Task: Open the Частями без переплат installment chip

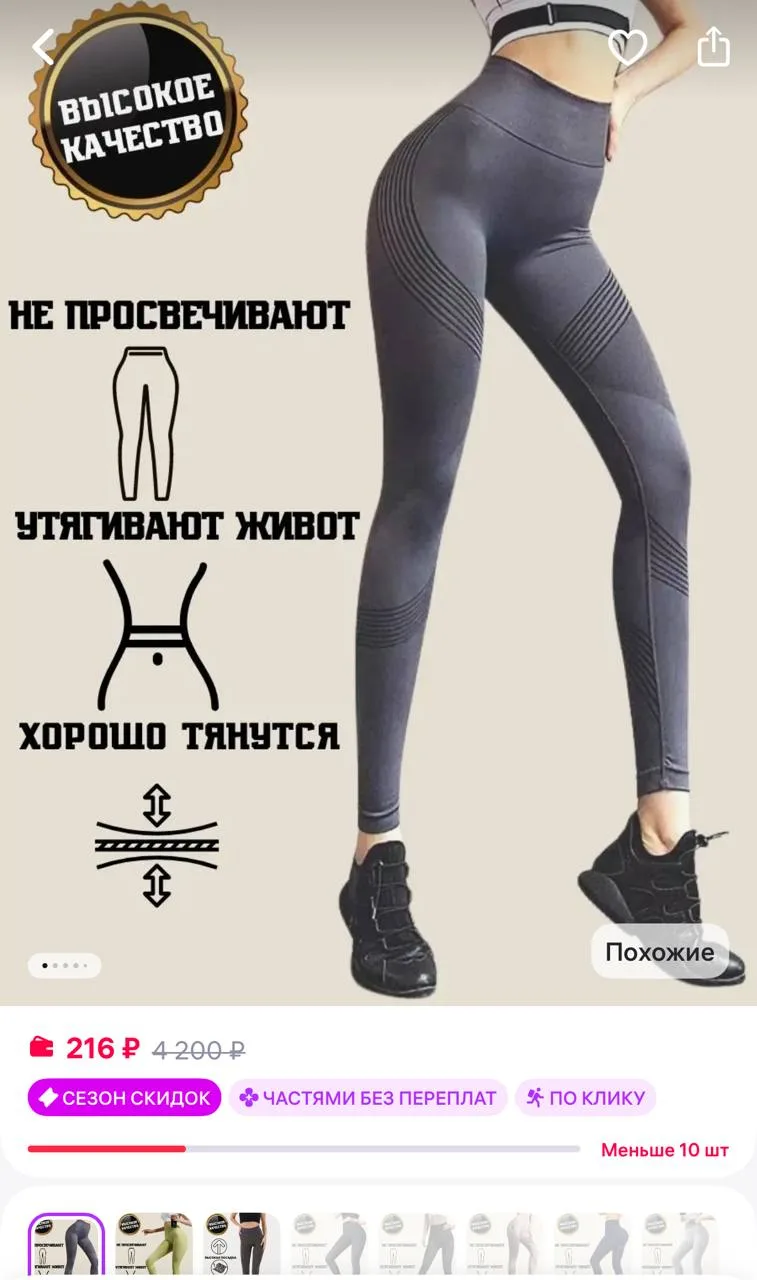Action: (368, 1097)
